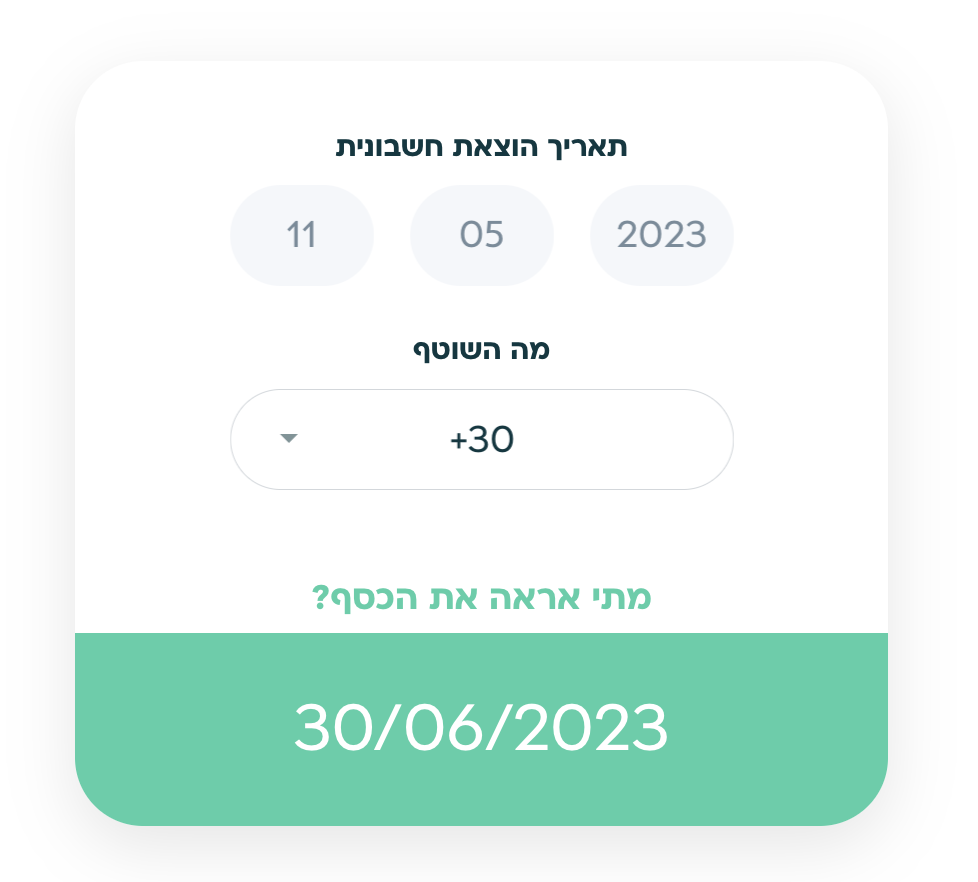Image resolution: width=978 pixels, height=882 pixels.
Task: Edit the year field showing 2023
Action: tap(661, 236)
